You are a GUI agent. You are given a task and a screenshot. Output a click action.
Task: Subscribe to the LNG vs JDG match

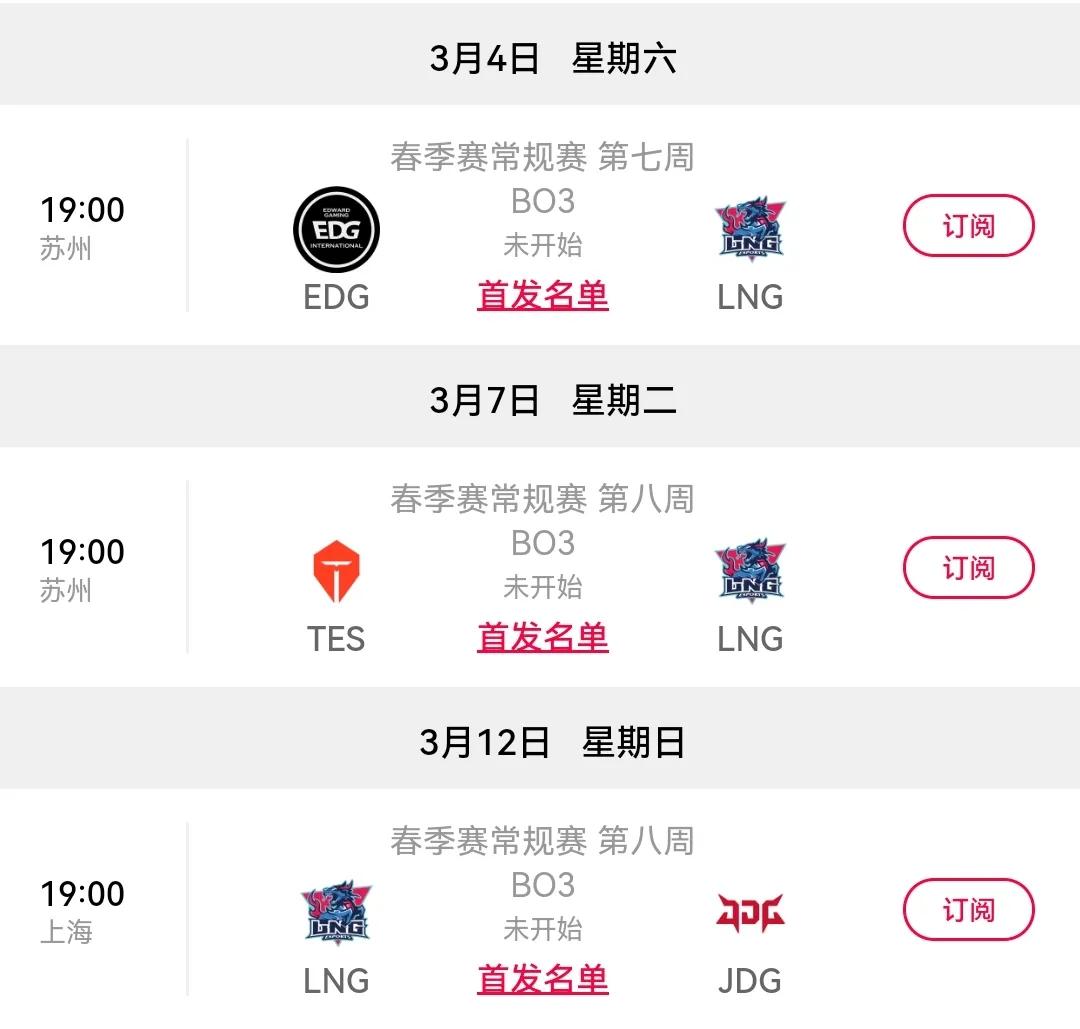pyautogui.click(x=968, y=910)
